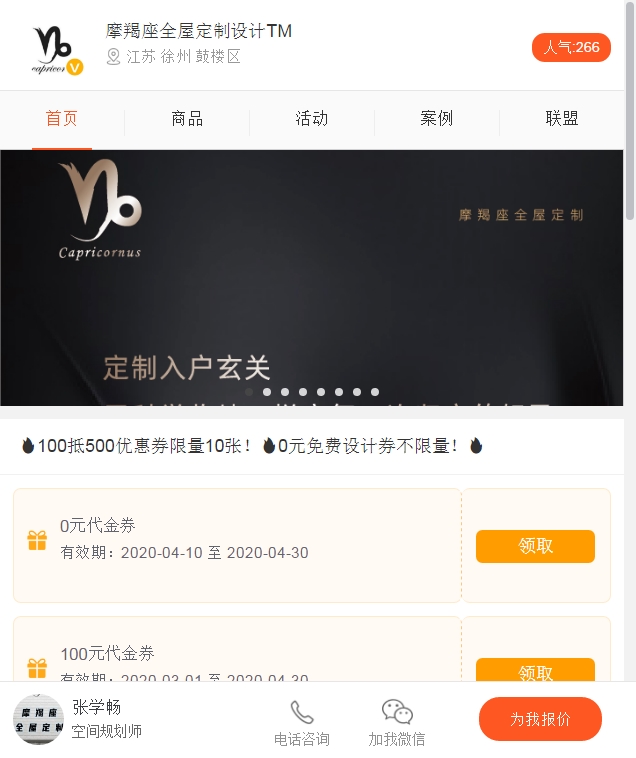Tap 电话咨询 to call the designer
The height and width of the screenshot is (758, 636).
[x=302, y=724]
